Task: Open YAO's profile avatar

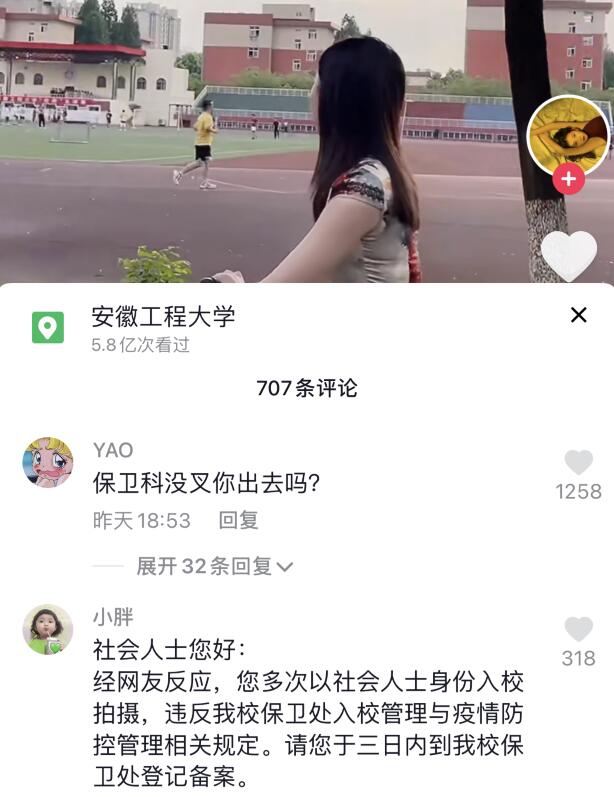Action: pos(47,462)
